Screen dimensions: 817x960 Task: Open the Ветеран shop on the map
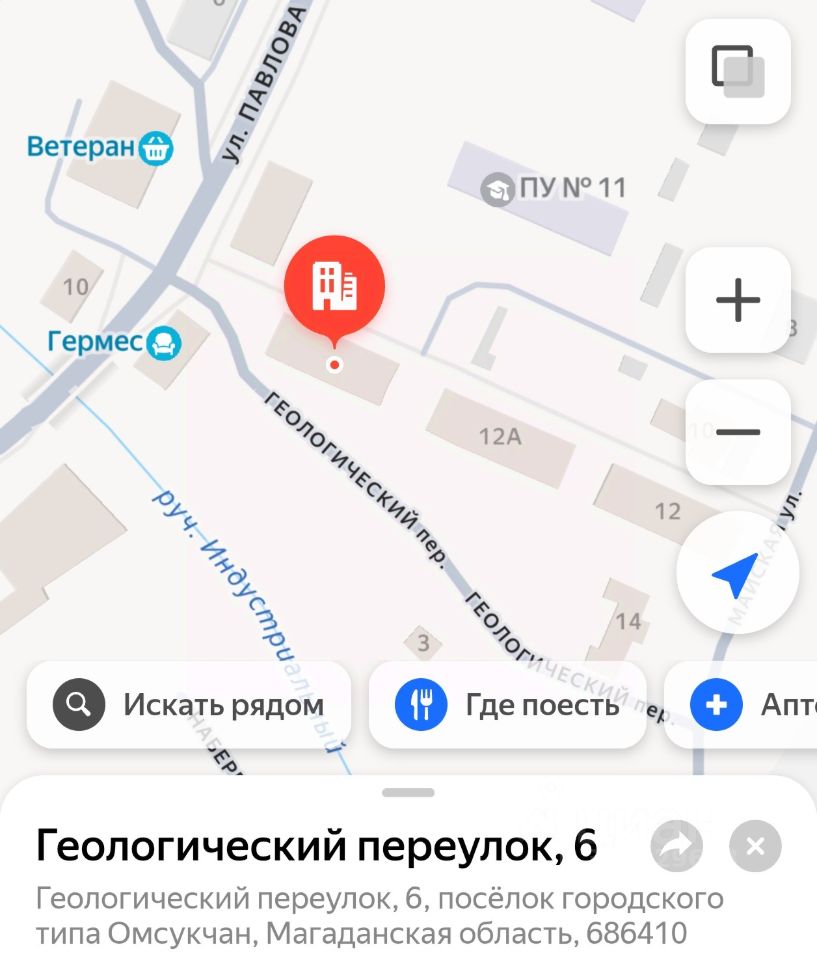coord(156,148)
